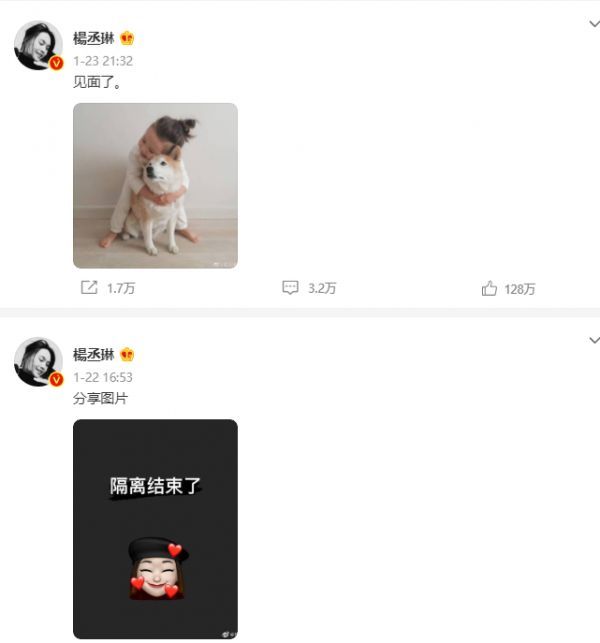Open the avatar on the 分享图片 post
Screen dimensions: 600x643
pos(38,361)
